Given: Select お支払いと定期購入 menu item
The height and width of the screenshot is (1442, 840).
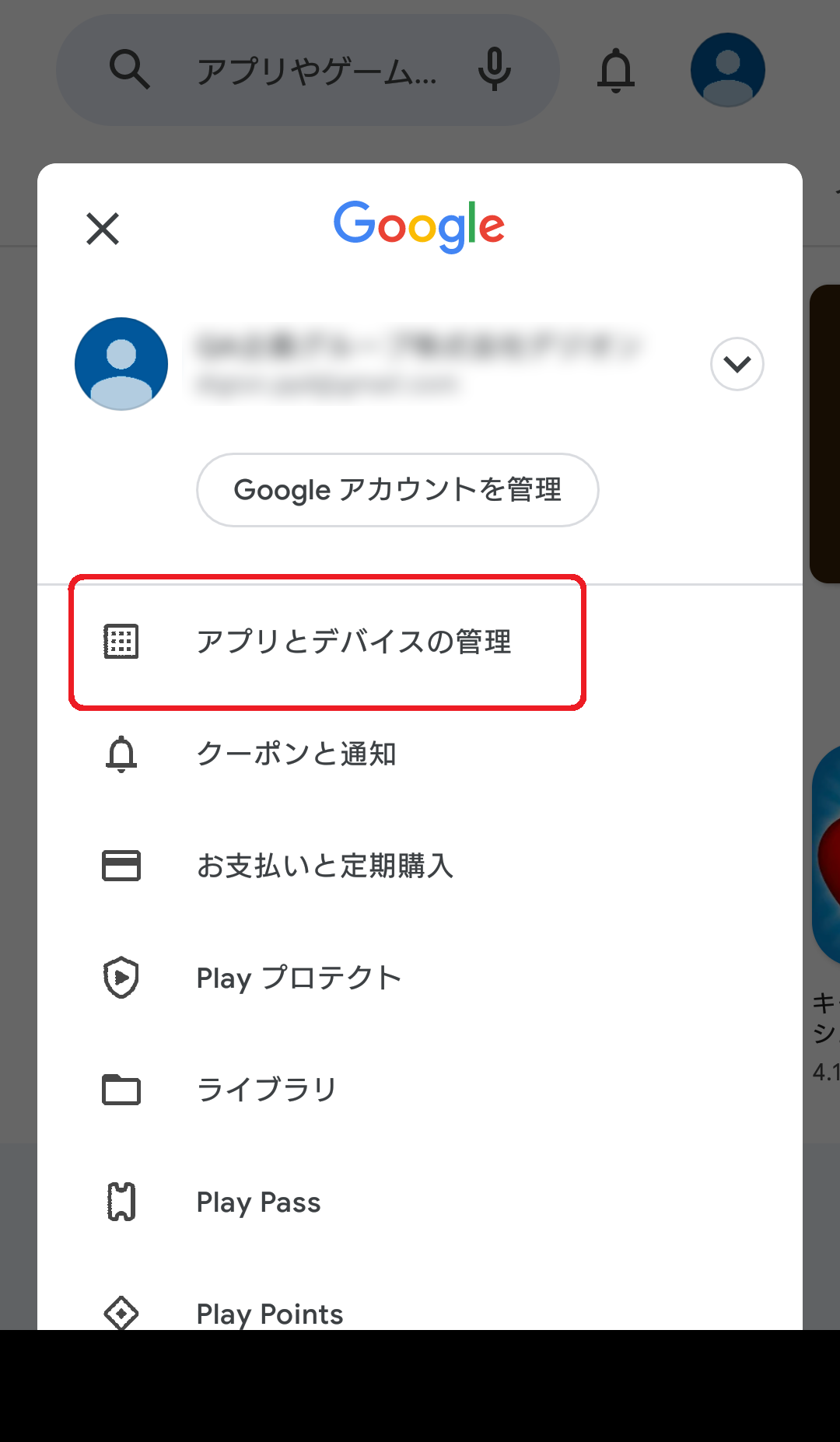Looking at the screenshot, I should 326,865.
